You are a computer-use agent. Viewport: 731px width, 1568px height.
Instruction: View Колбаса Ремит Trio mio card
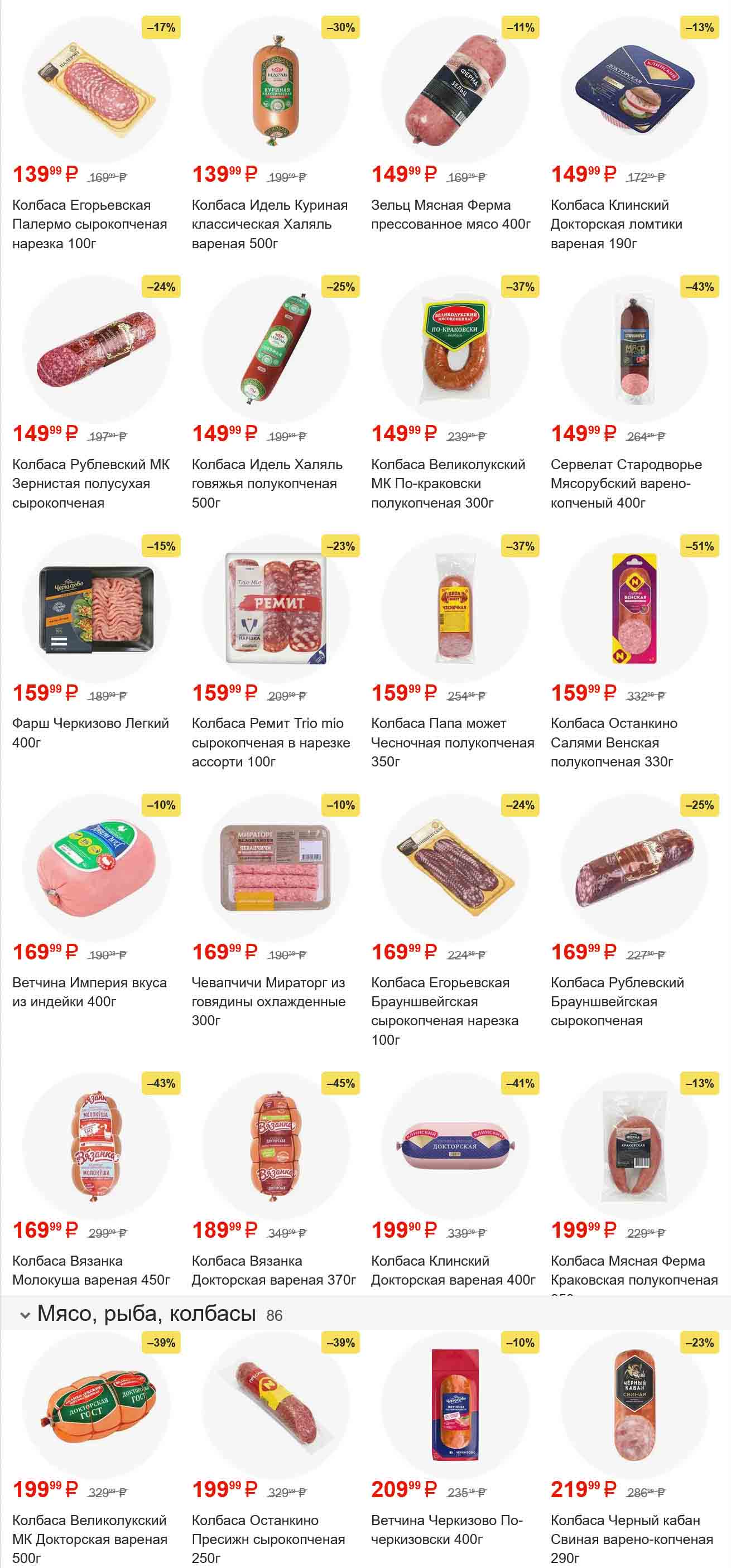click(275, 609)
